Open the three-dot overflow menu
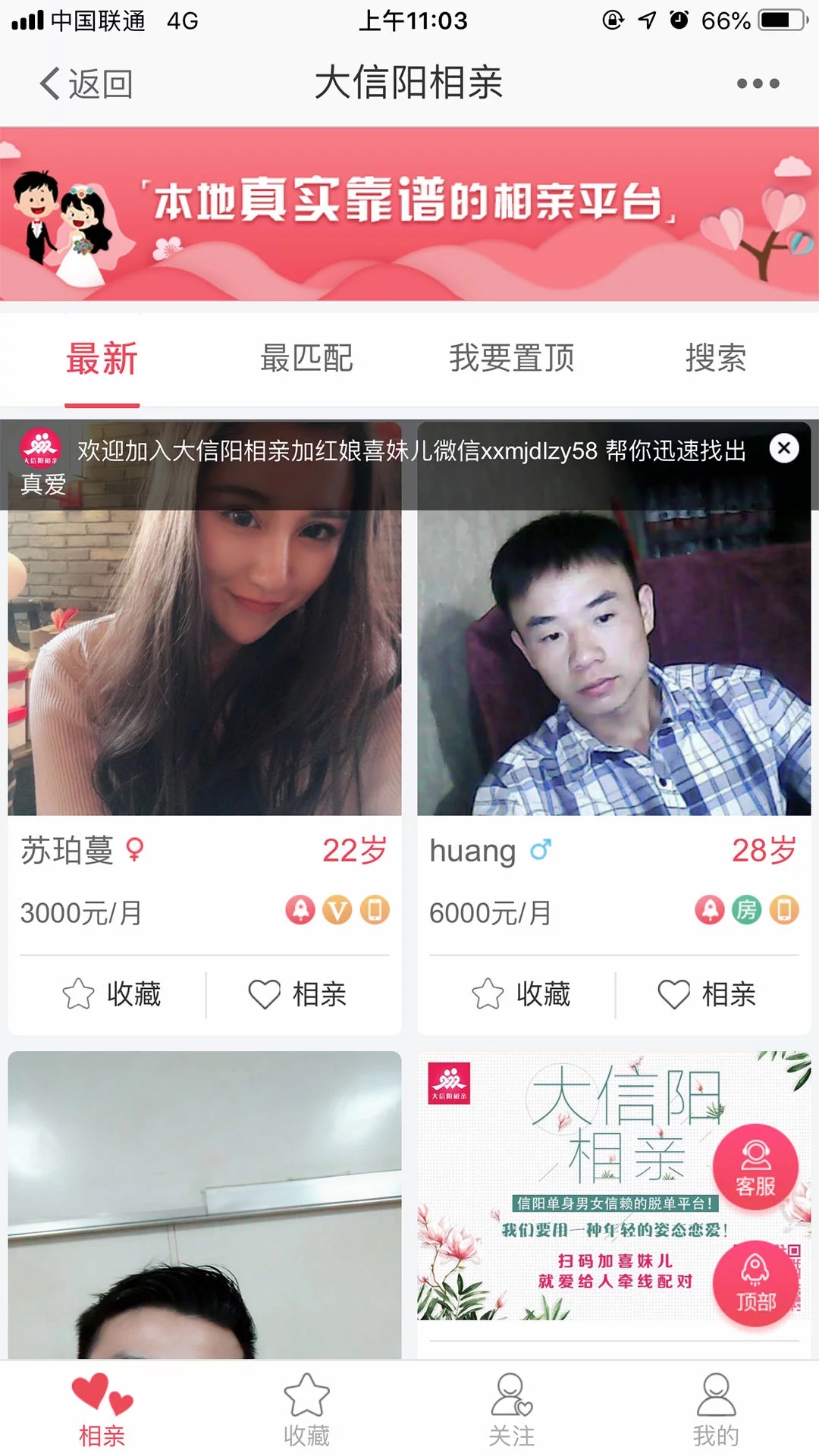This screenshot has width=819, height=1456. [x=758, y=83]
